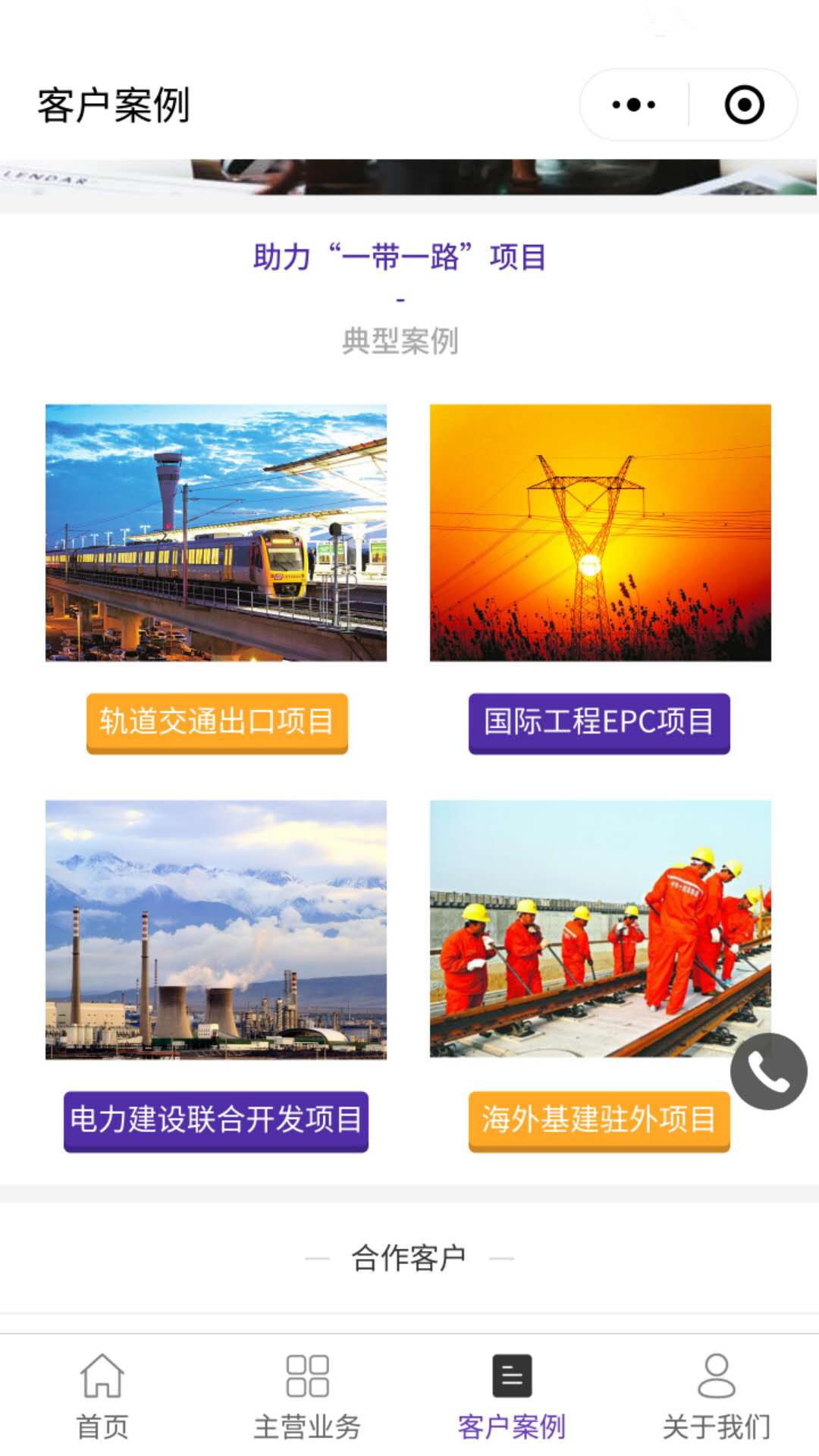Tap the railway workers case image
This screenshot has height=1456, width=819.
(x=601, y=929)
